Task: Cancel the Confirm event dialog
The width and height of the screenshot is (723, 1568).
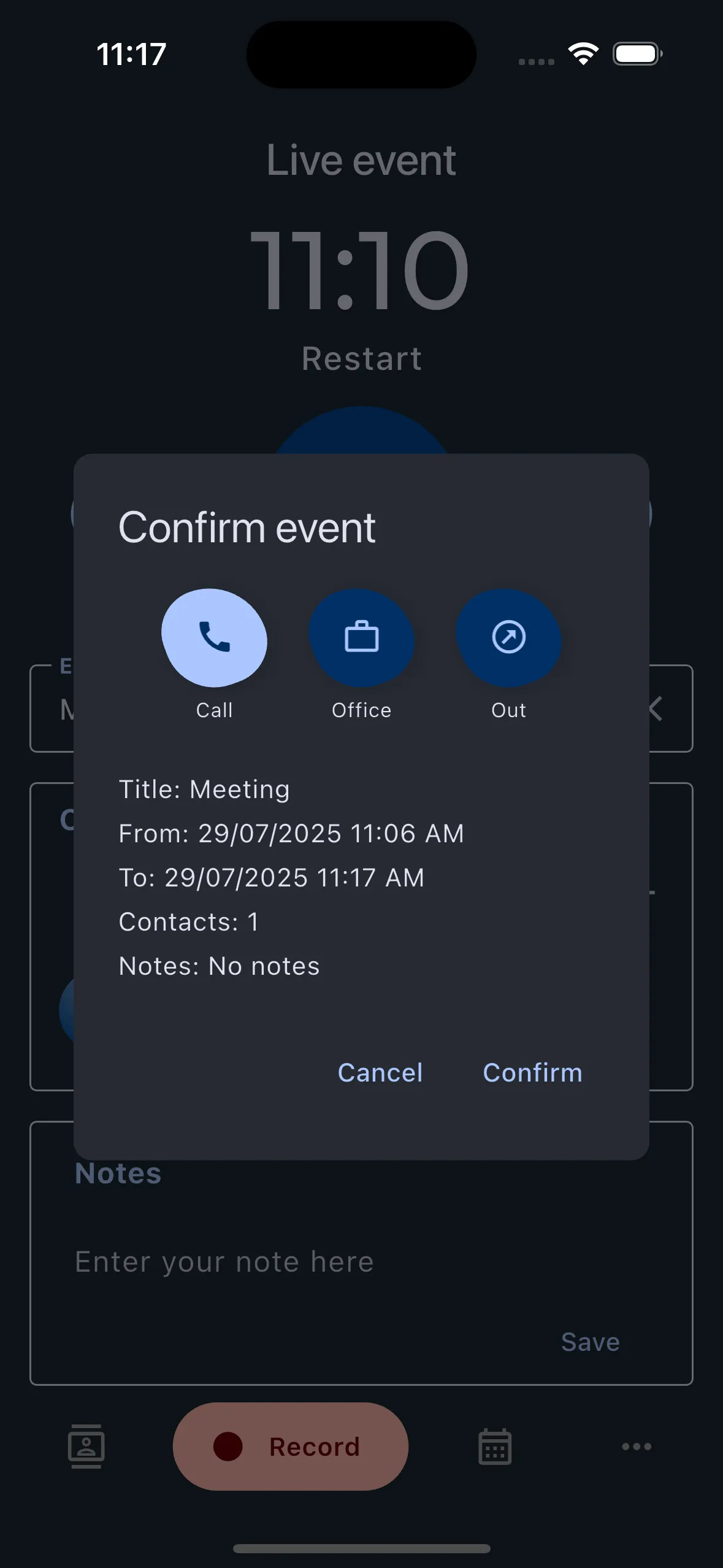Action: point(379,1072)
